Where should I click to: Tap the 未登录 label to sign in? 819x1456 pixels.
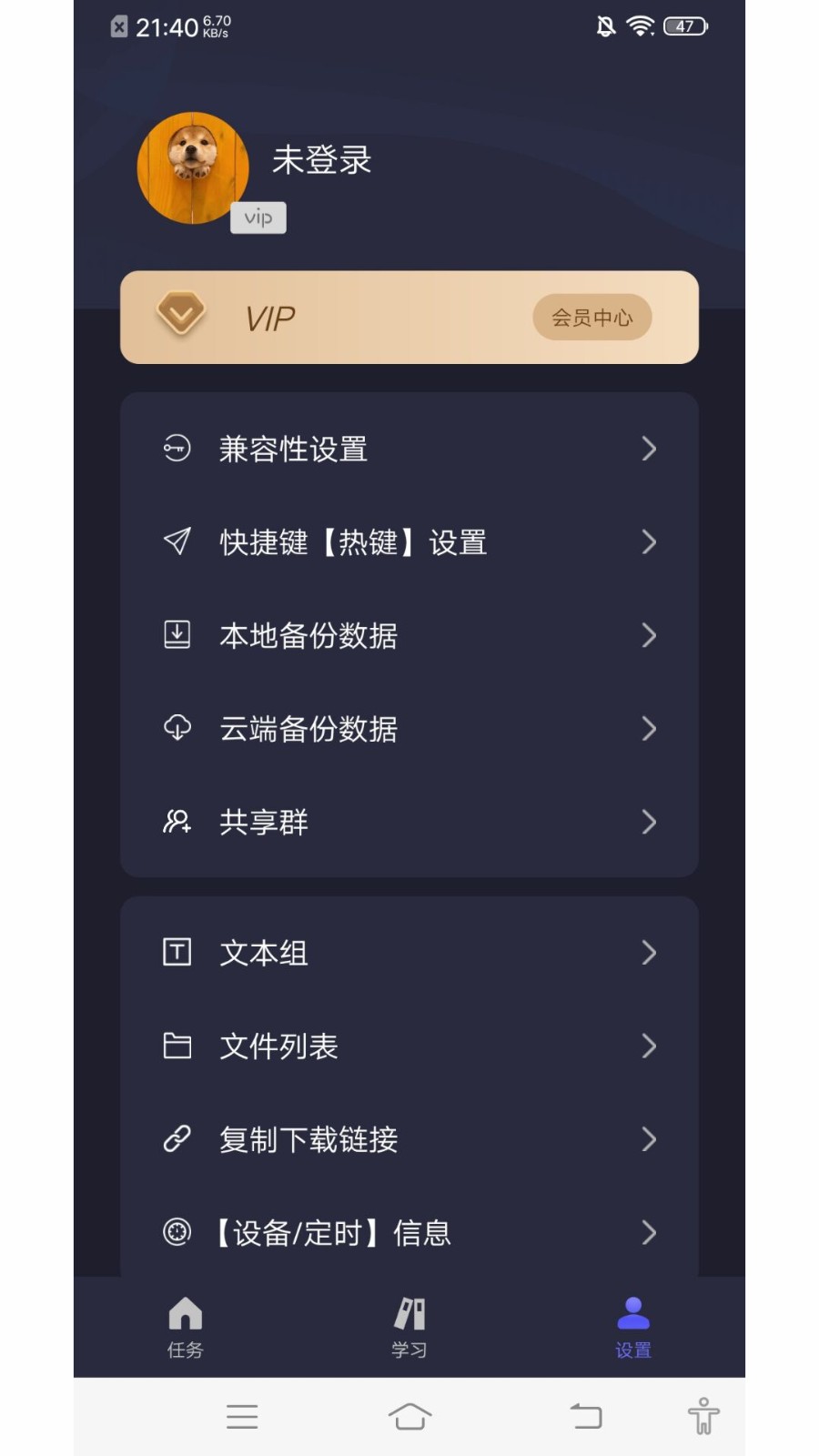[x=321, y=160]
